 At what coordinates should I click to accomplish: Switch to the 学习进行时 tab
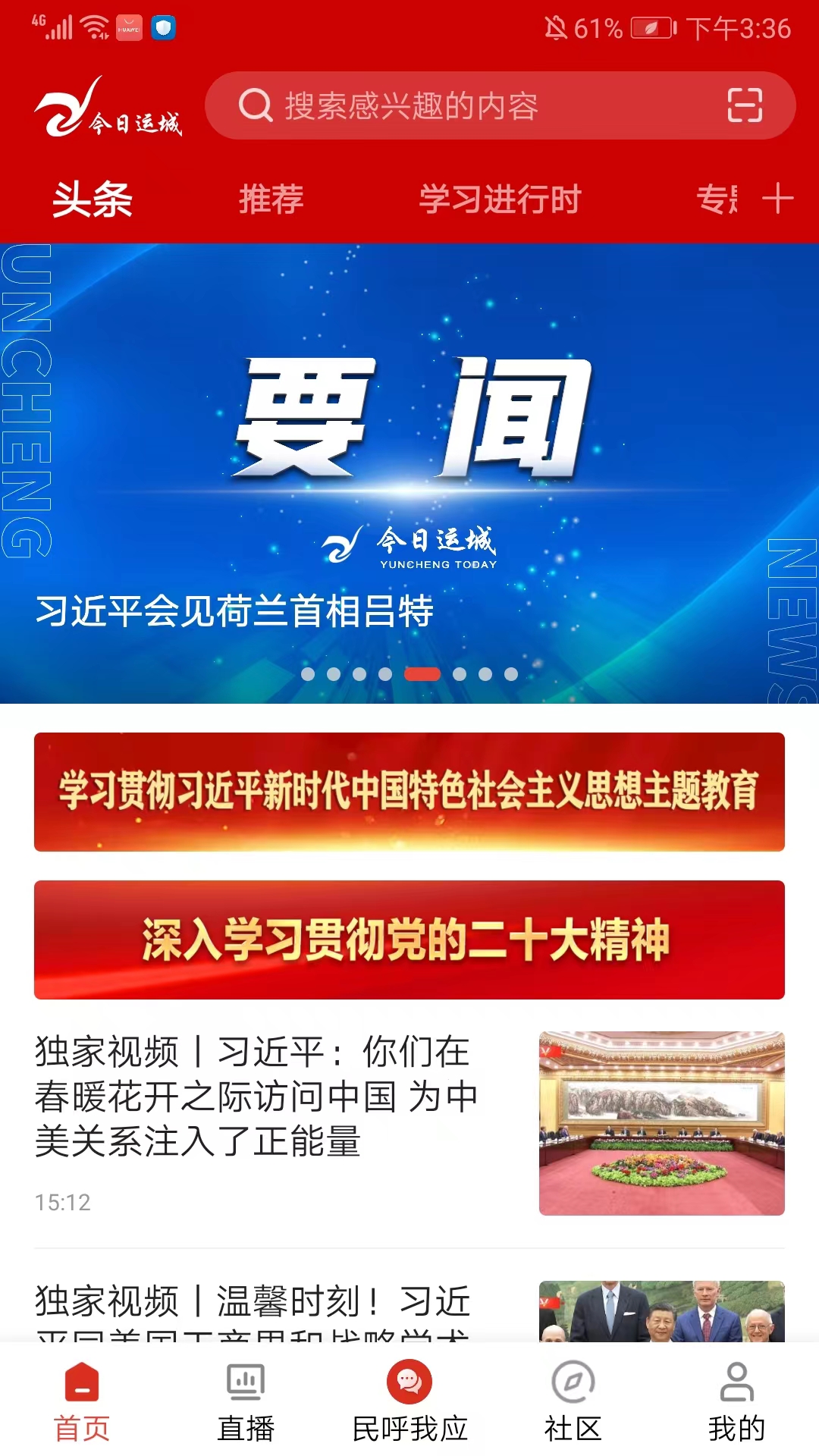pyautogui.click(x=500, y=199)
